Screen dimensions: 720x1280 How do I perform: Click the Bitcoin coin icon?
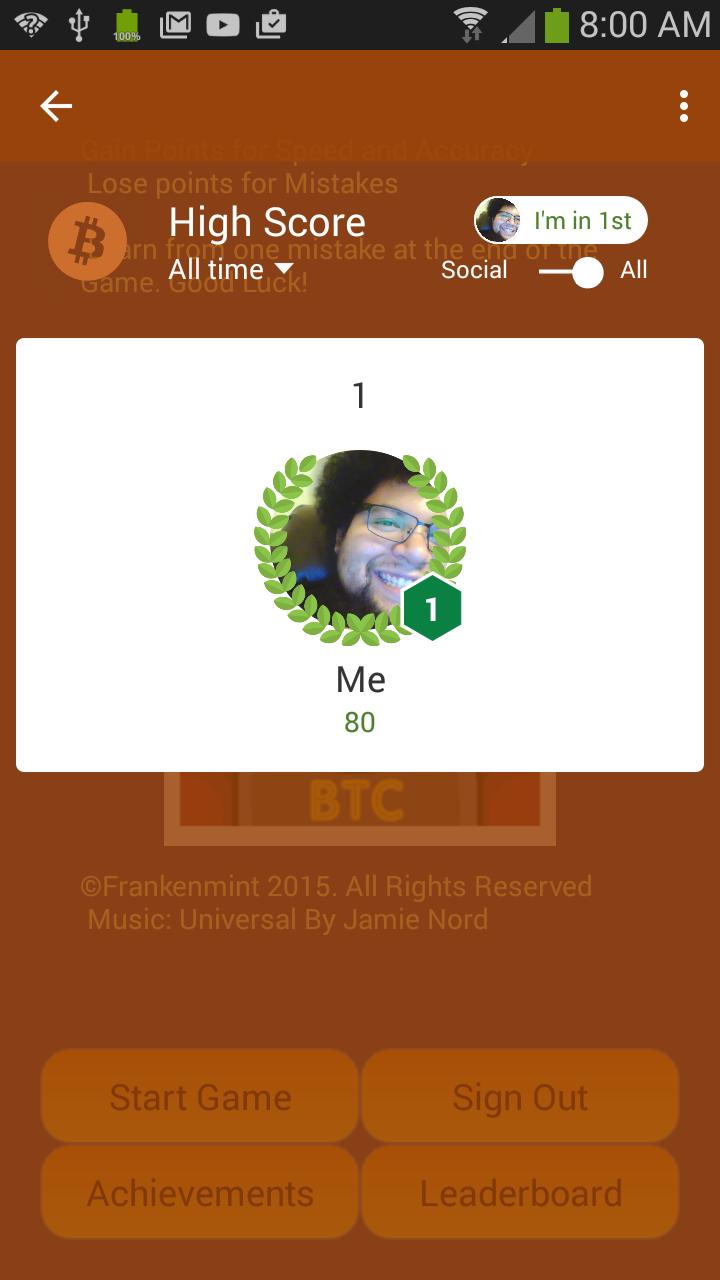click(x=88, y=241)
